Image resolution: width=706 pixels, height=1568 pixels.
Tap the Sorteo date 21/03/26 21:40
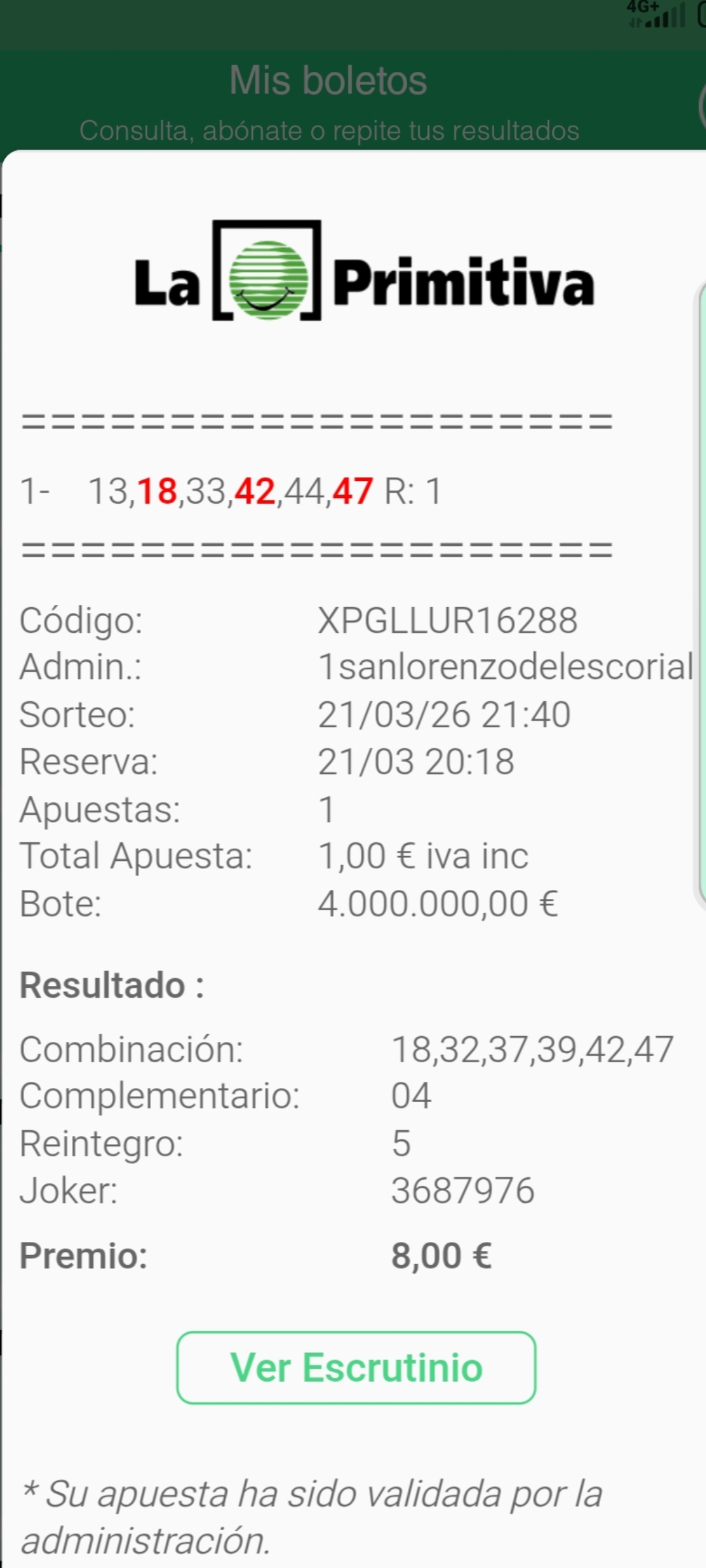coord(445,714)
